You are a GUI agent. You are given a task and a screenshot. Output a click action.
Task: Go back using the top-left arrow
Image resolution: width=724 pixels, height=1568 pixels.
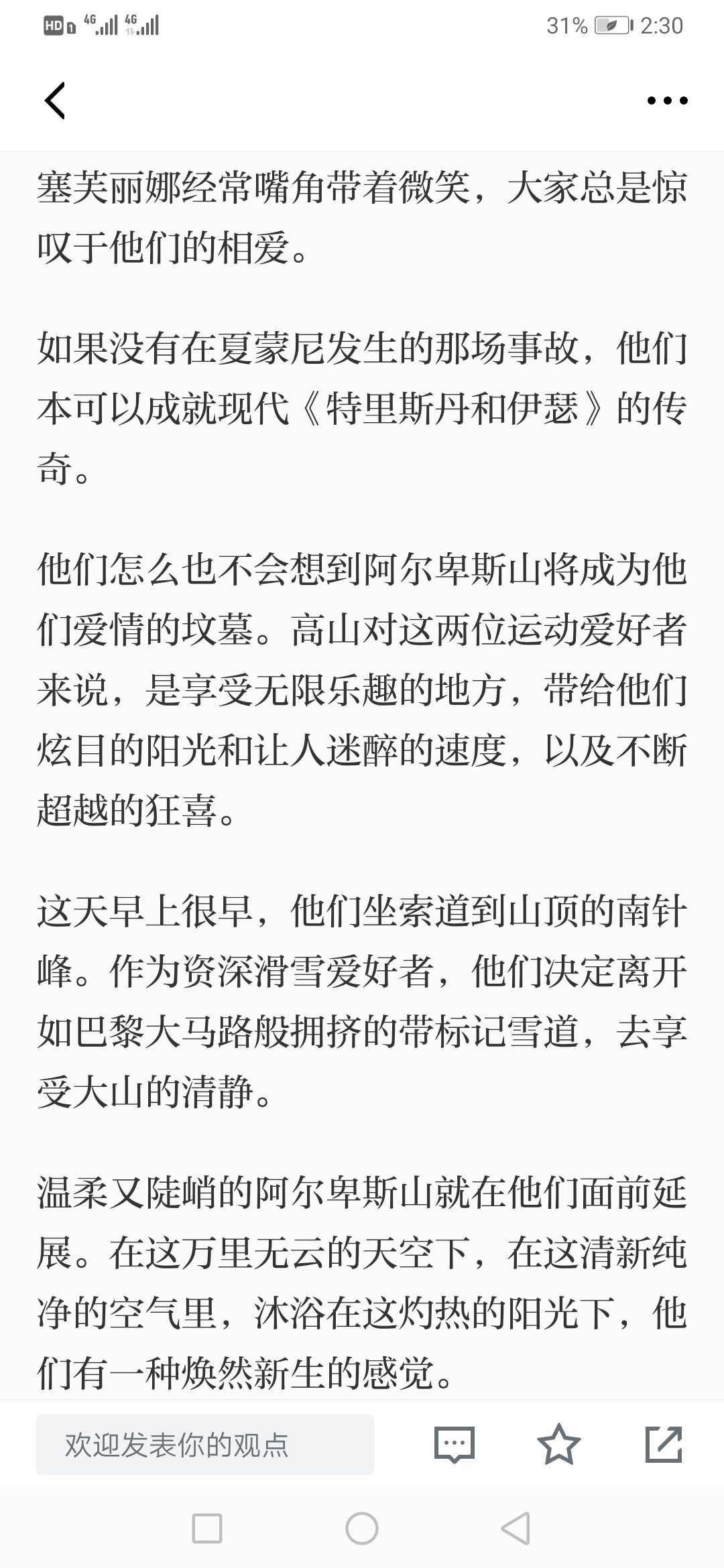coord(55,101)
